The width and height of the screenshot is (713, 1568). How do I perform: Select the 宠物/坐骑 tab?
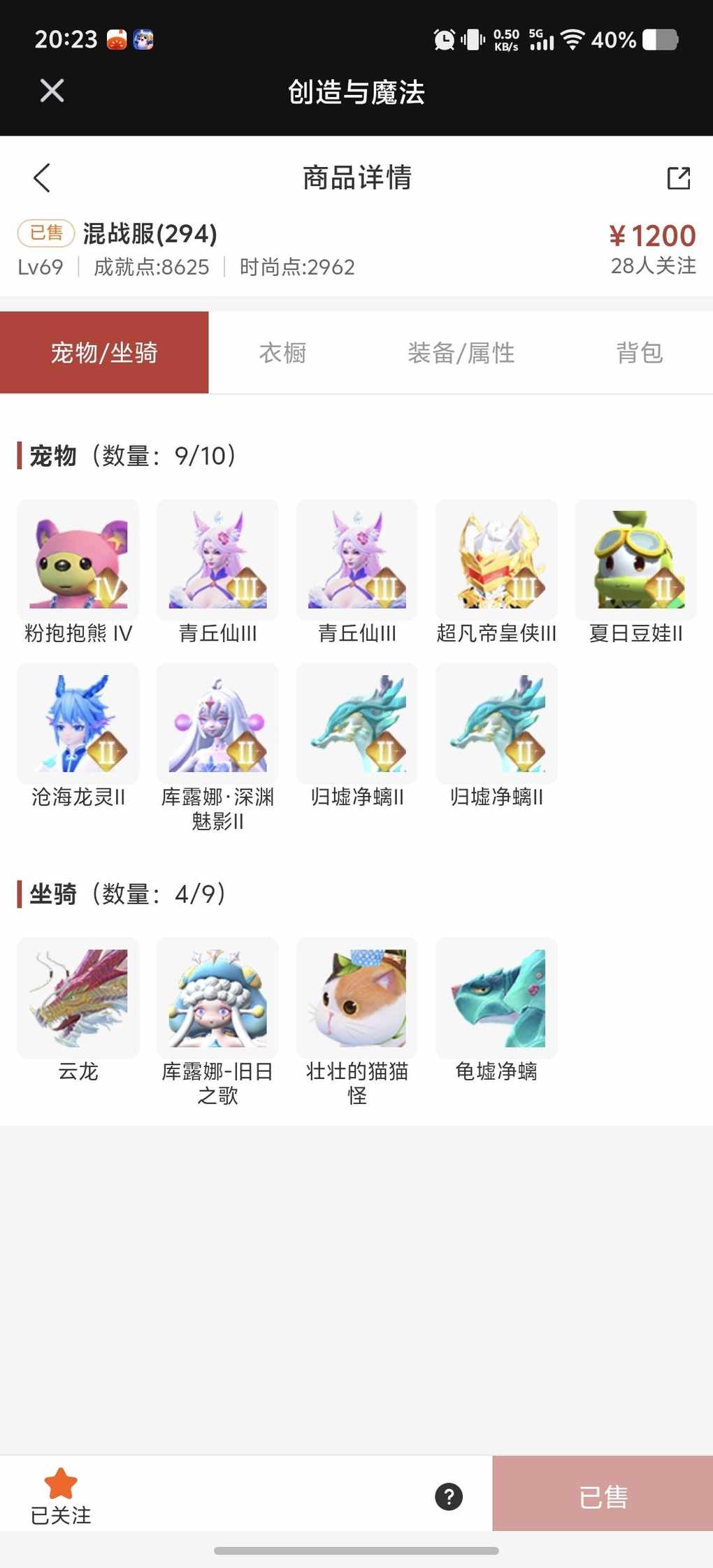(x=104, y=353)
